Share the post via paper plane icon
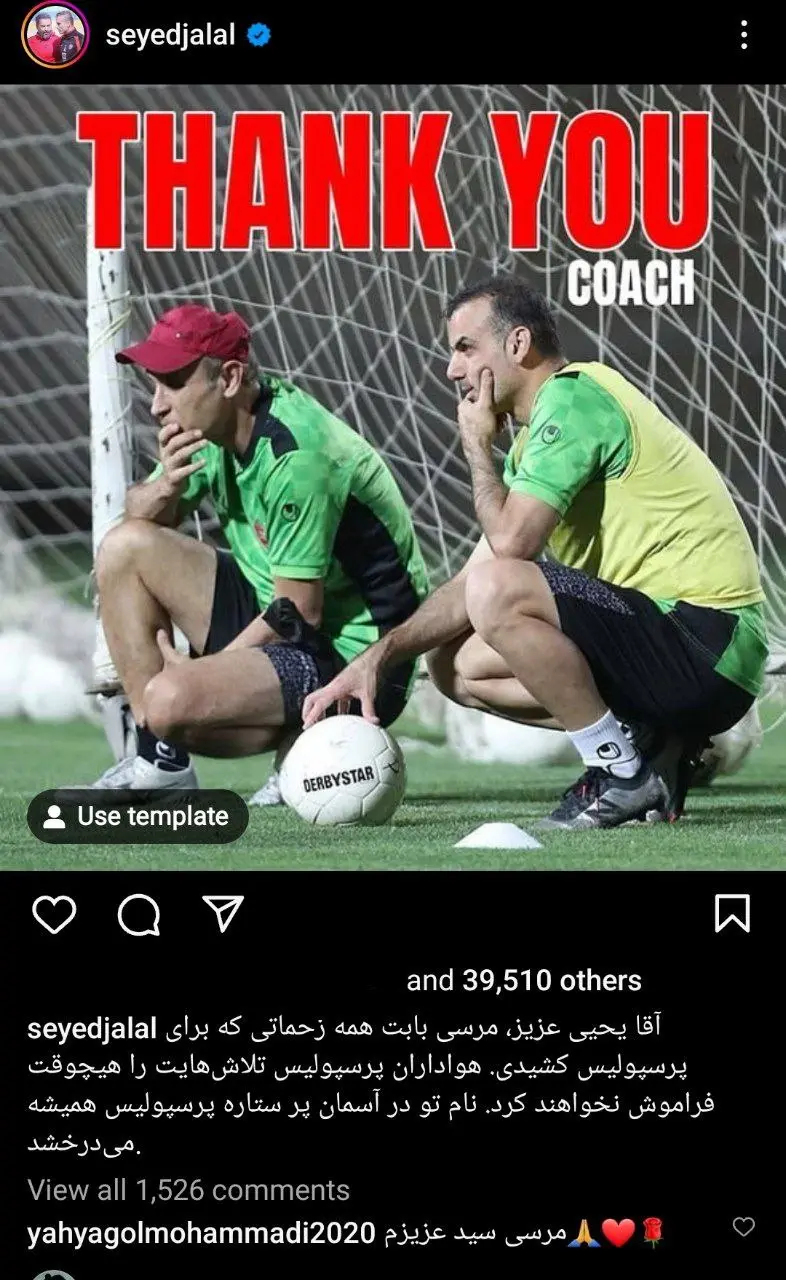Image resolution: width=786 pixels, height=1280 pixels. pos(221,913)
